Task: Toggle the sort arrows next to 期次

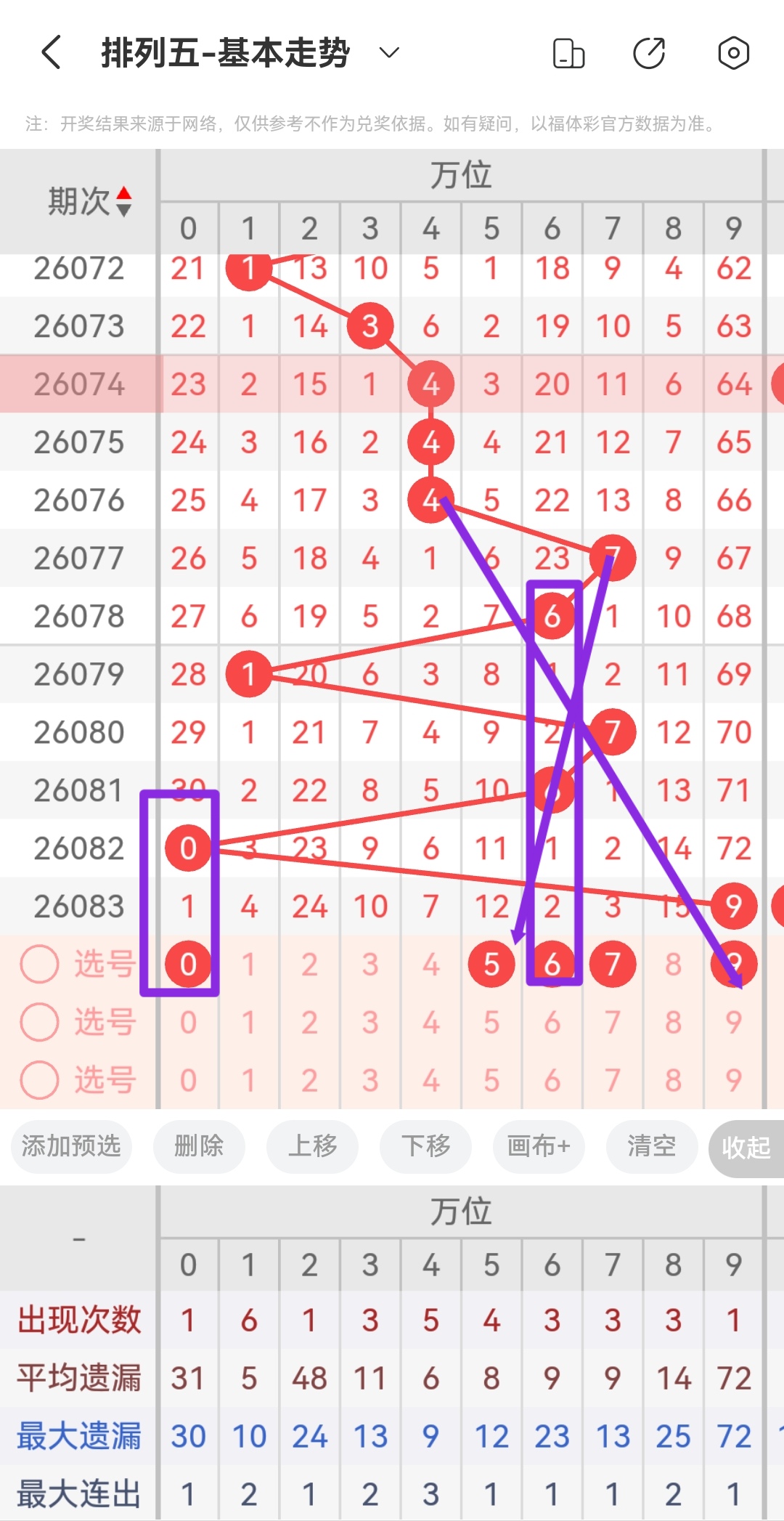Action: (125, 202)
